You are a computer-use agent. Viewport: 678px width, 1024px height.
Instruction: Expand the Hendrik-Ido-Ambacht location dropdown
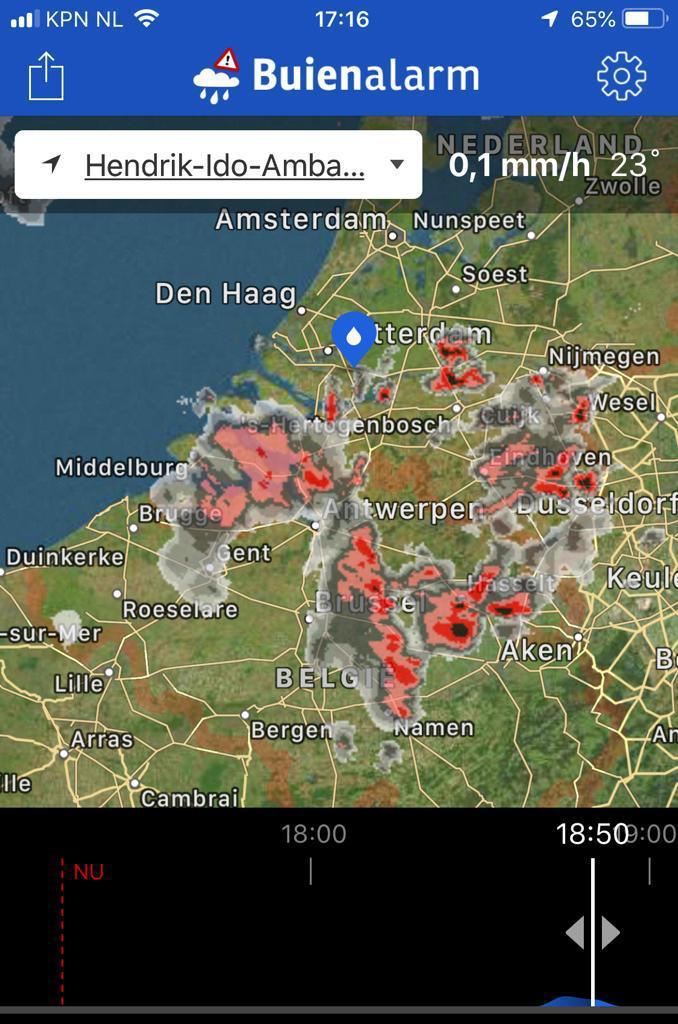coord(397,165)
